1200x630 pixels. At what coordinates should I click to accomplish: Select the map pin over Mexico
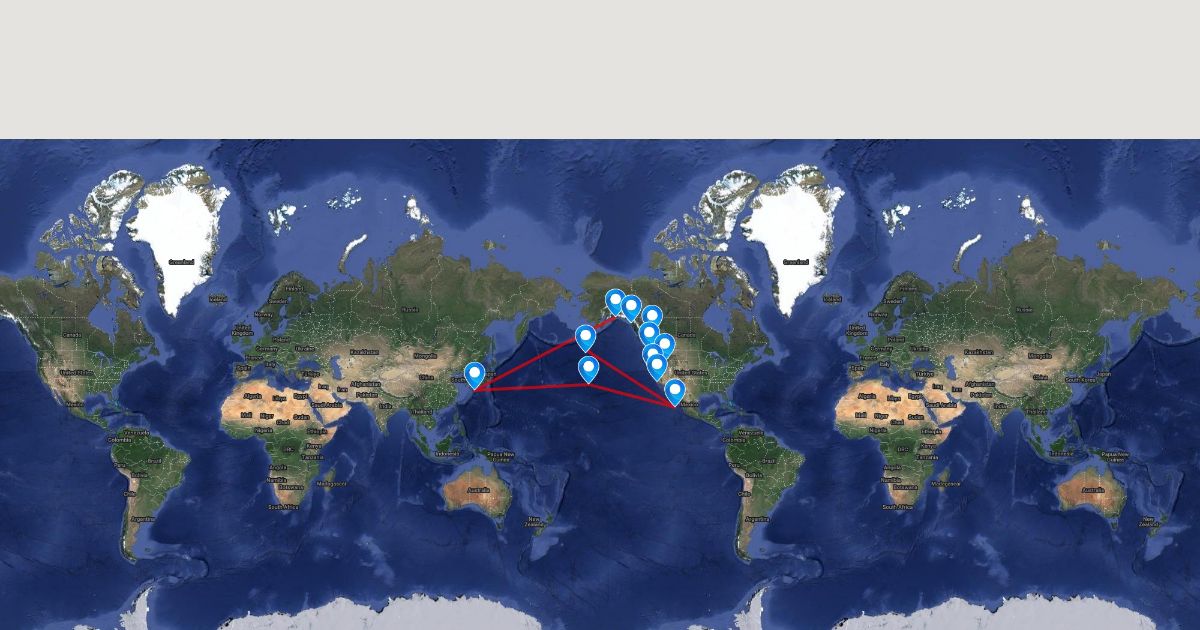click(x=675, y=391)
